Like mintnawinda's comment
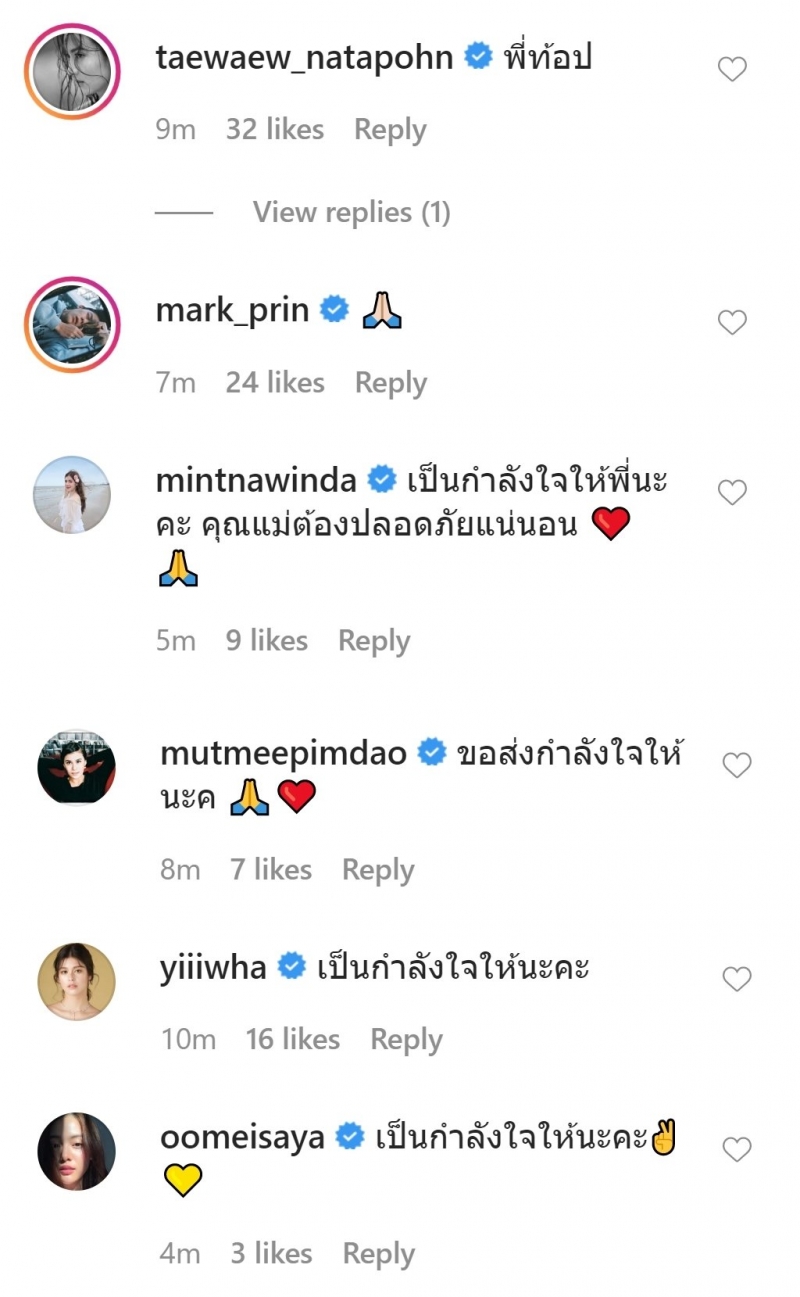 click(x=733, y=492)
